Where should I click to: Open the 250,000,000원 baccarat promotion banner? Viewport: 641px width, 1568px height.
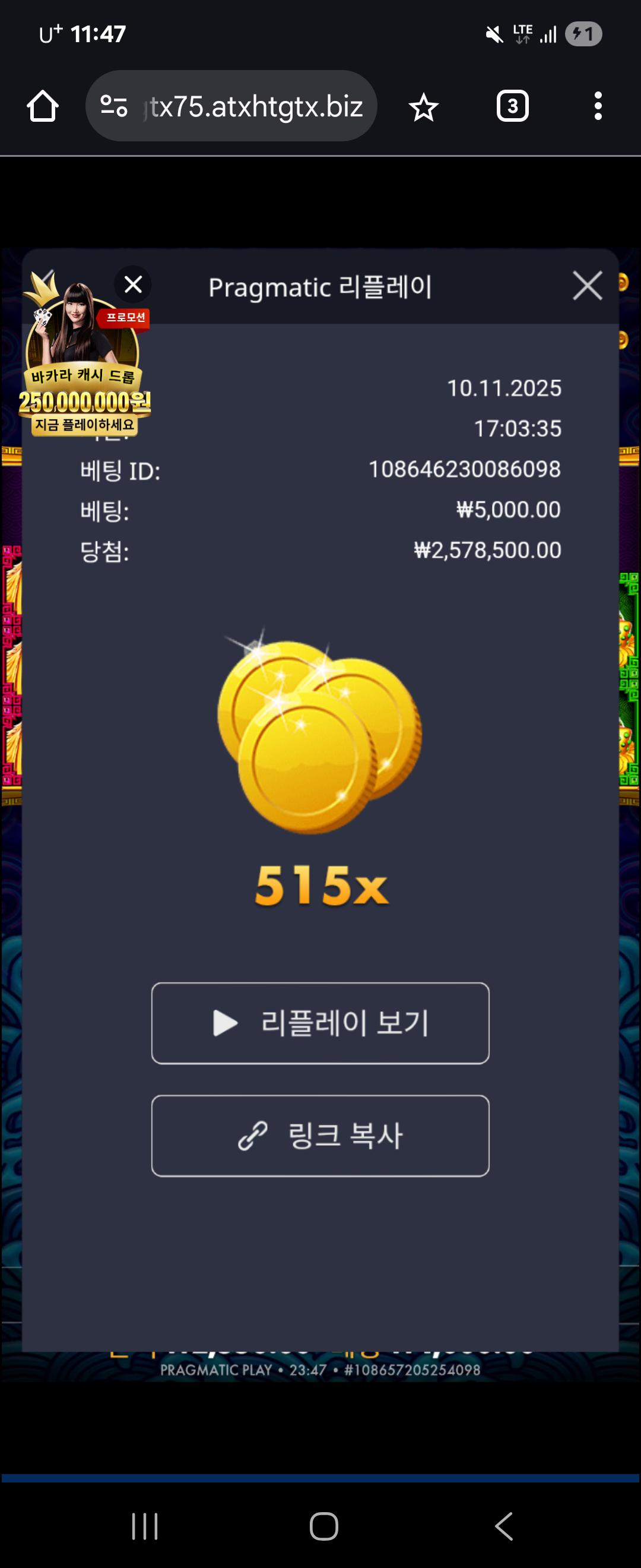tap(84, 377)
